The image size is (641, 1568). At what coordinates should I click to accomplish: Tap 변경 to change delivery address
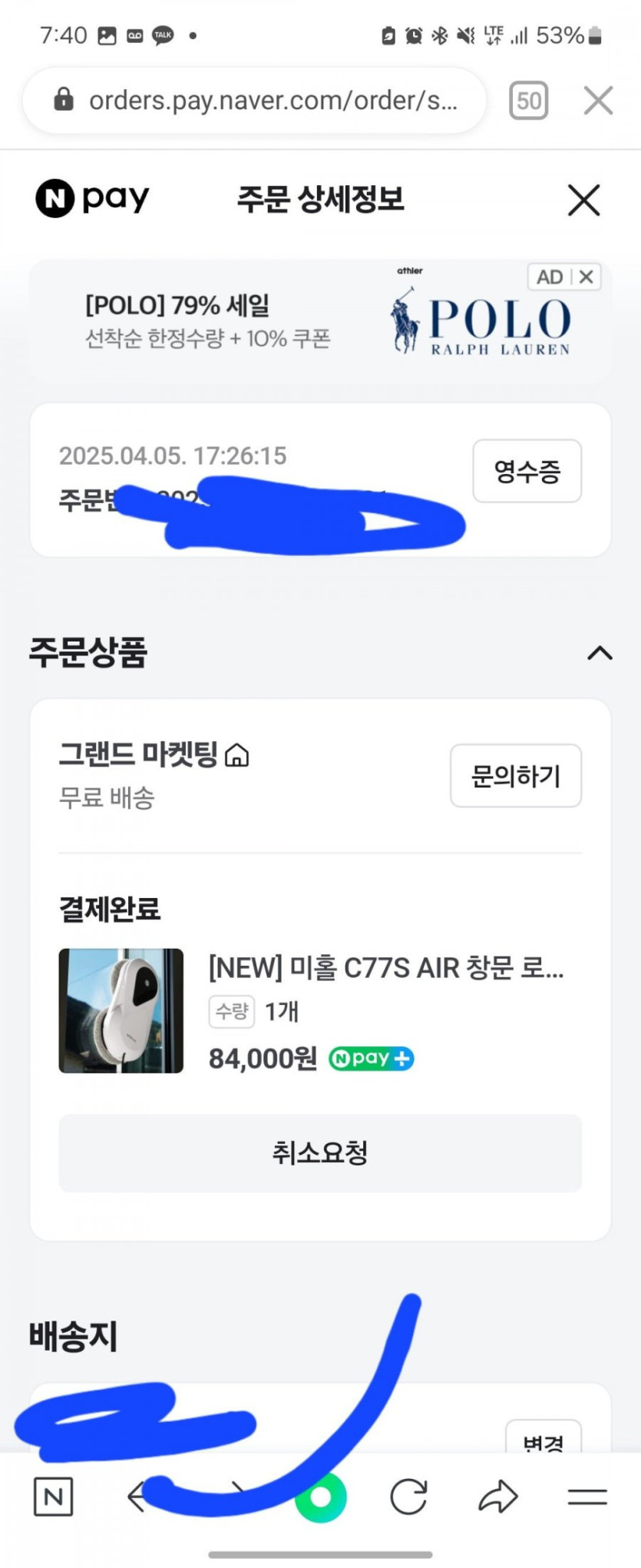[543, 1440]
